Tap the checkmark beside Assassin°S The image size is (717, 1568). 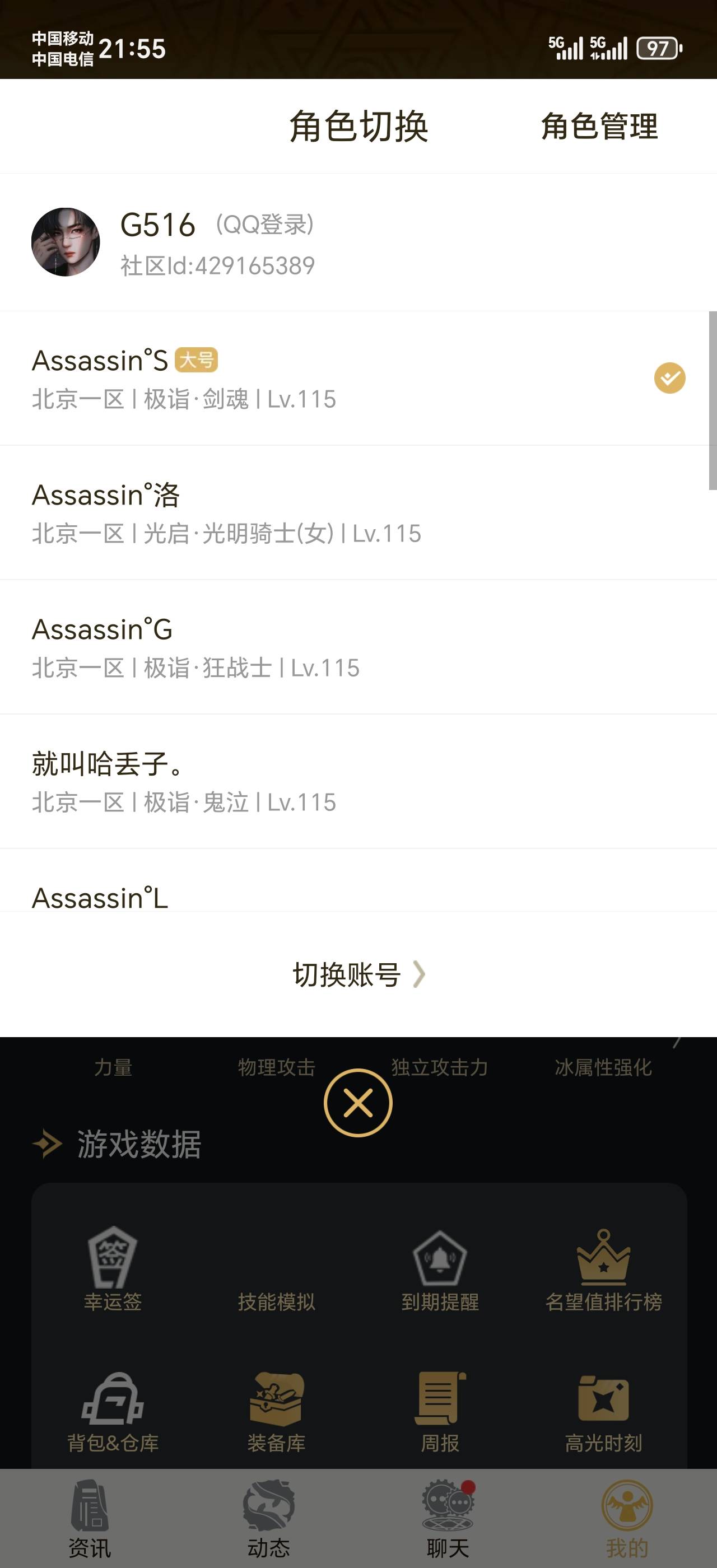(x=668, y=377)
